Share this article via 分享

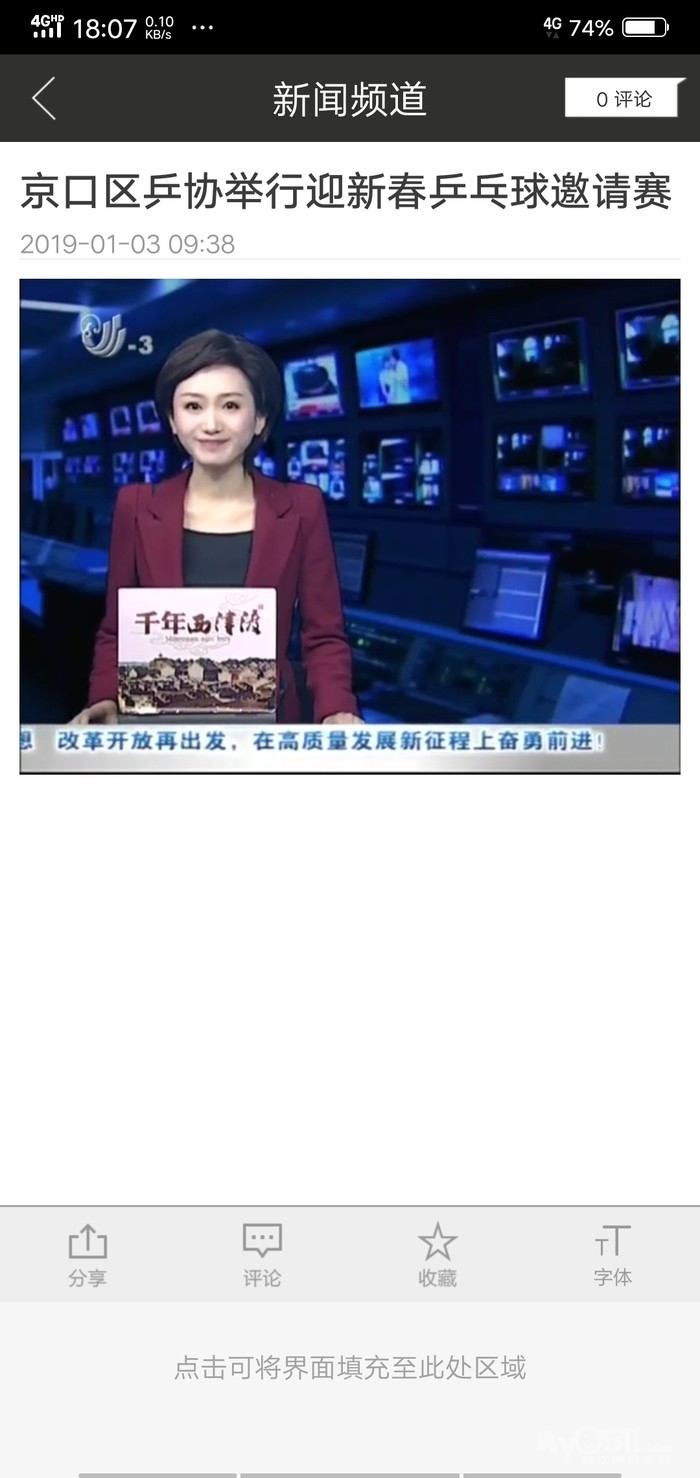pos(87,1256)
